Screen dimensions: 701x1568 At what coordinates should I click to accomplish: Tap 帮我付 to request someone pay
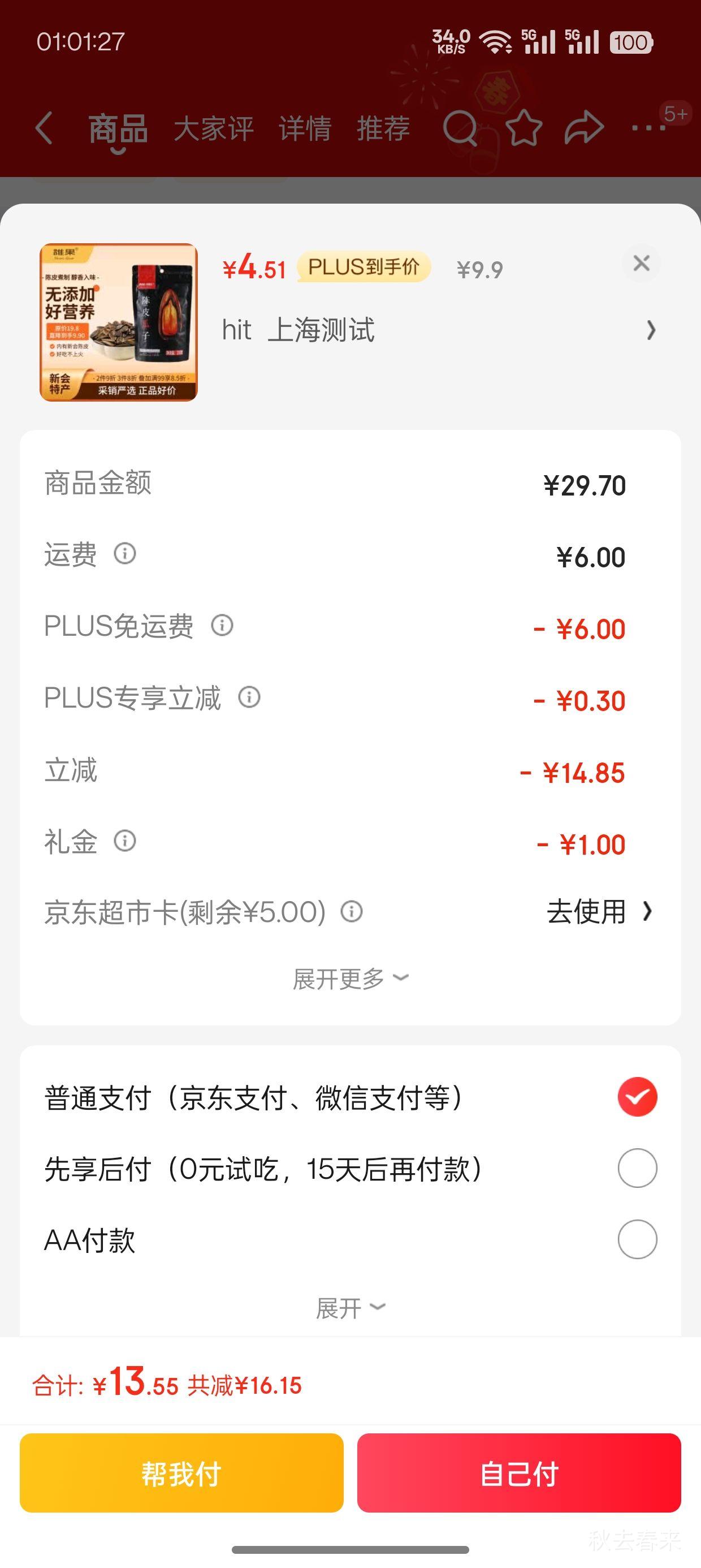181,1473
